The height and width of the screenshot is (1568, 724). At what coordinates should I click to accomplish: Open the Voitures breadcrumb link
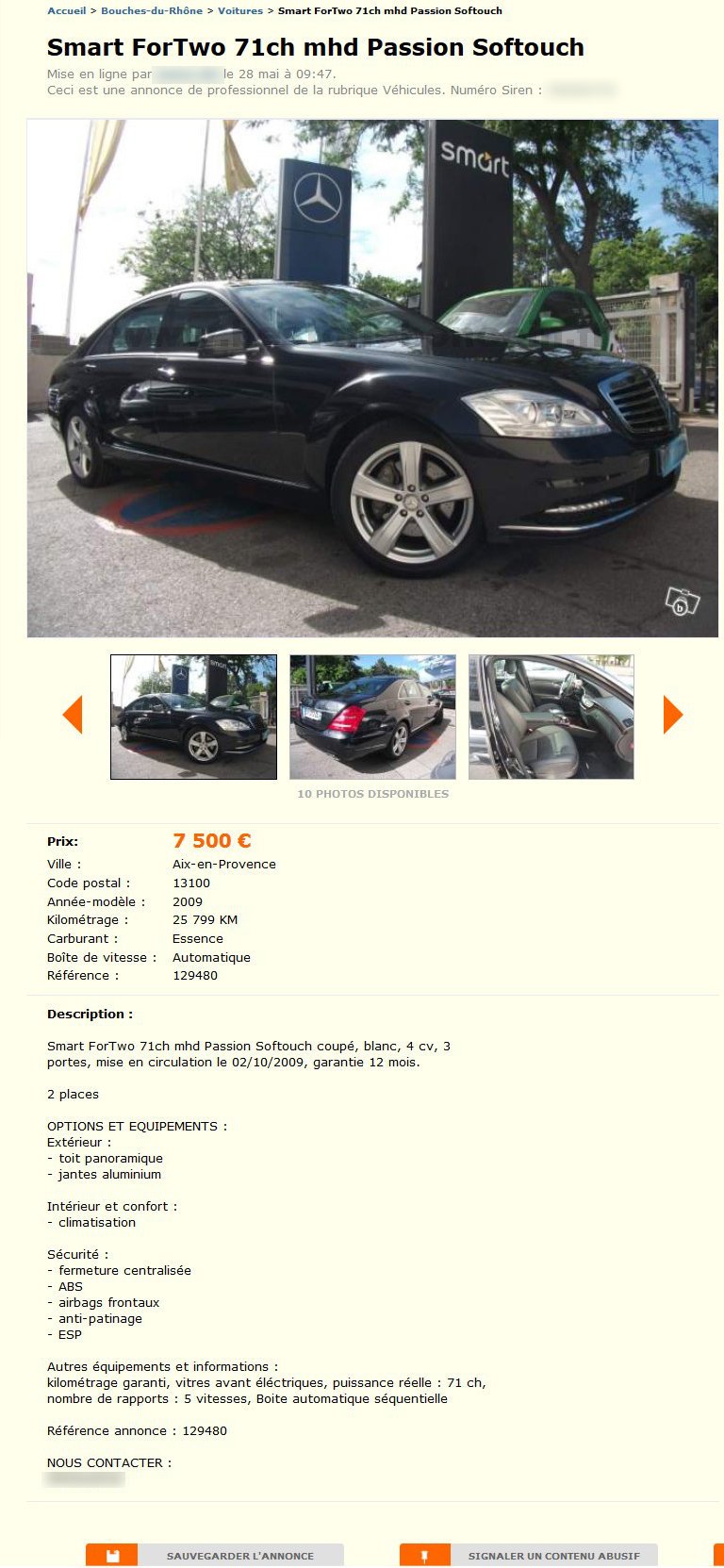pos(240,11)
